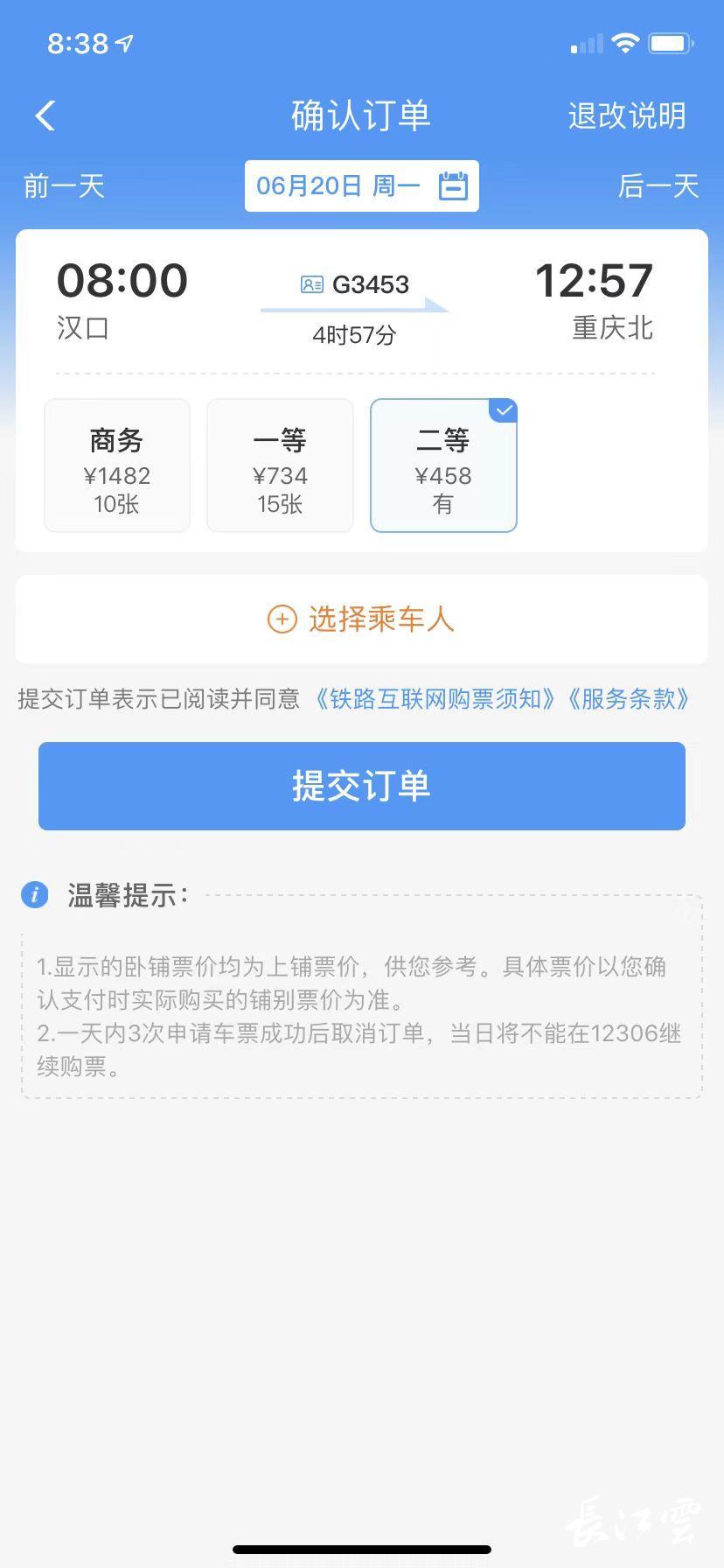Select 二等 seat at ¥458
Image resolution: width=724 pixels, height=1568 pixels.
tap(443, 465)
